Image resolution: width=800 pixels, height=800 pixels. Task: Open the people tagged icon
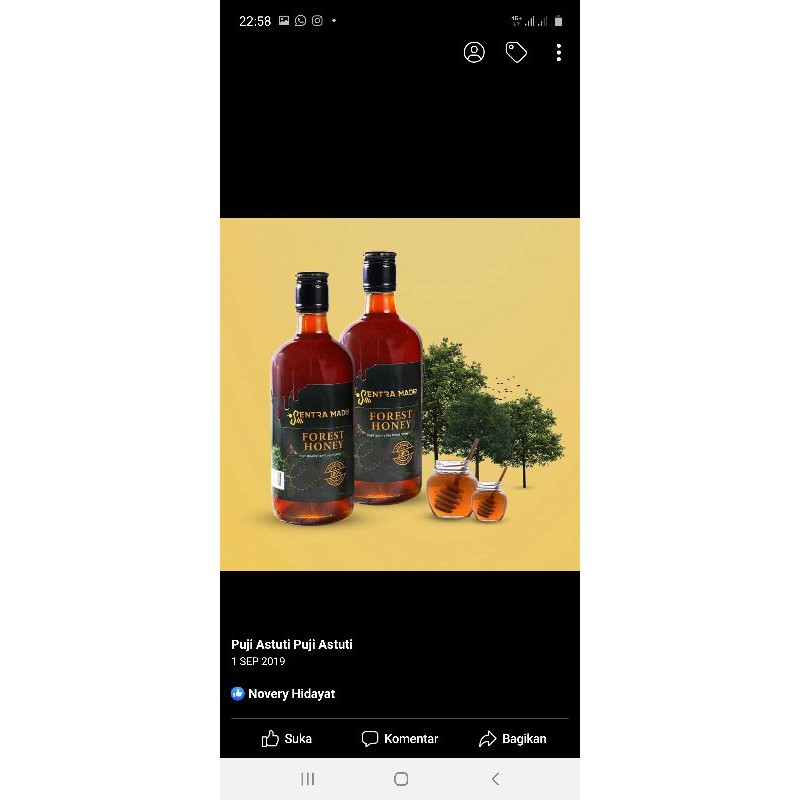tap(474, 53)
